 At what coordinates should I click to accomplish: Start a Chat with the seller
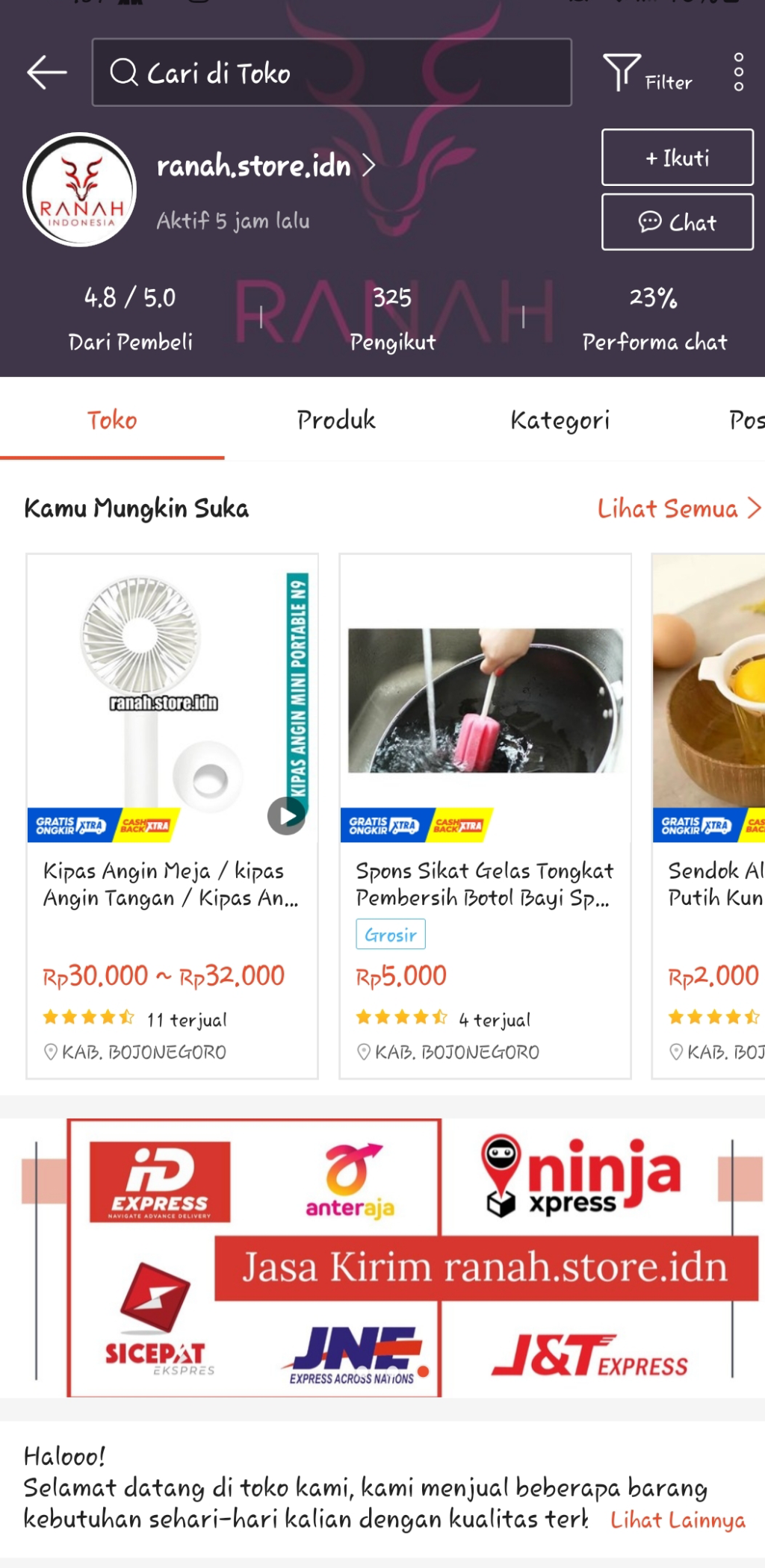677,222
